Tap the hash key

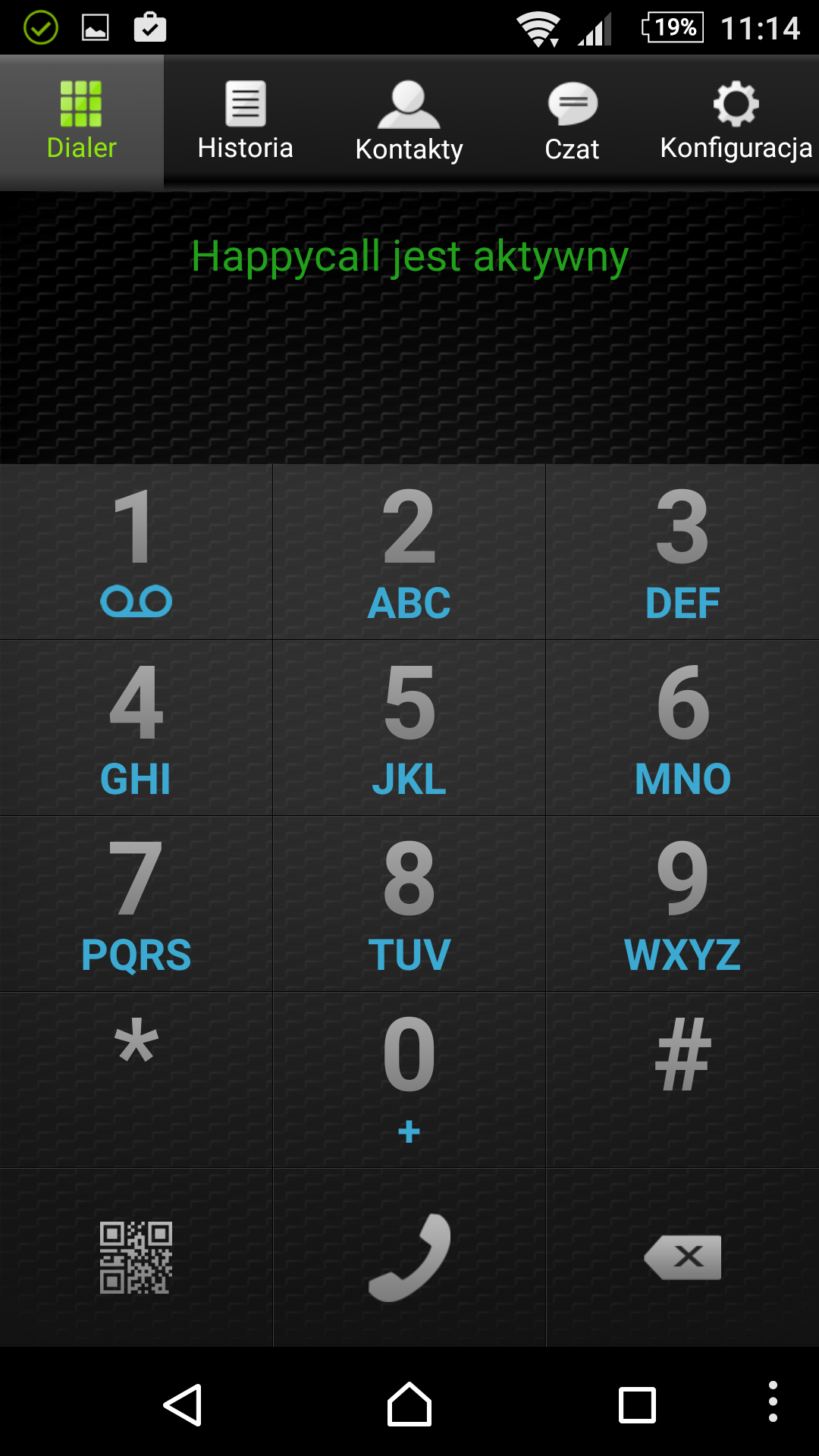[x=682, y=1080]
